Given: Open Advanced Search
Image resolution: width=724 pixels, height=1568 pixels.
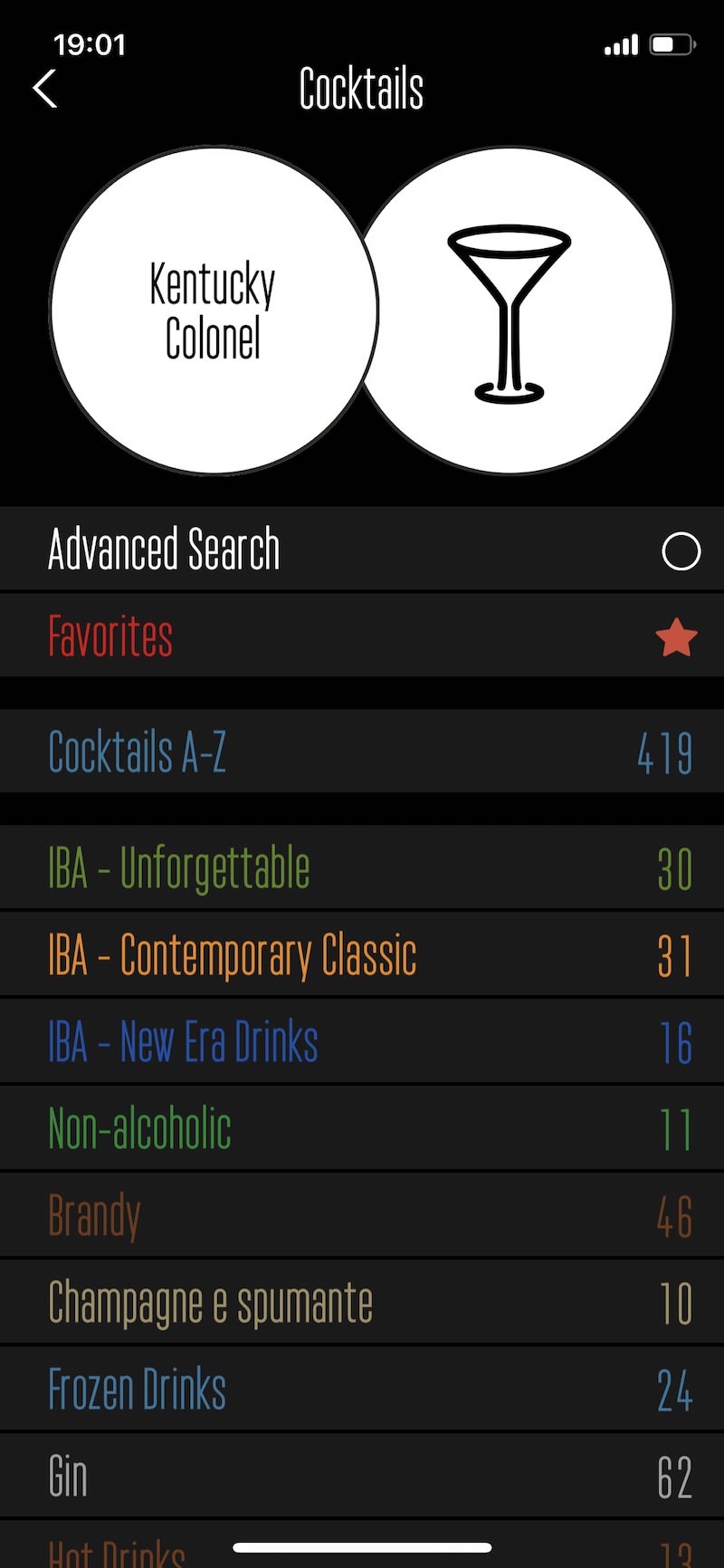Looking at the screenshot, I should click(362, 550).
